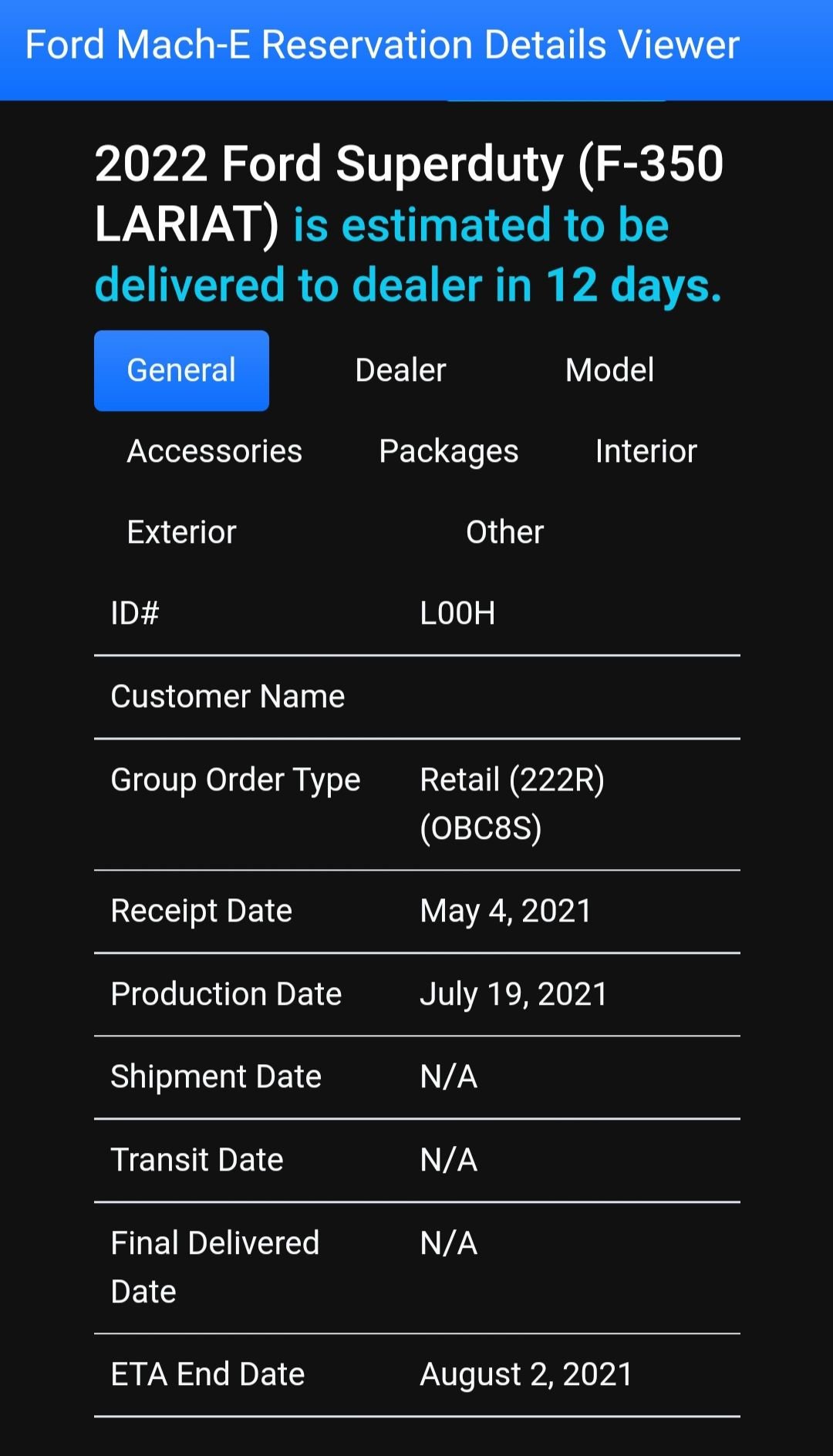Click the General tab button
The width and height of the screenshot is (833, 1456).
pos(182,369)
